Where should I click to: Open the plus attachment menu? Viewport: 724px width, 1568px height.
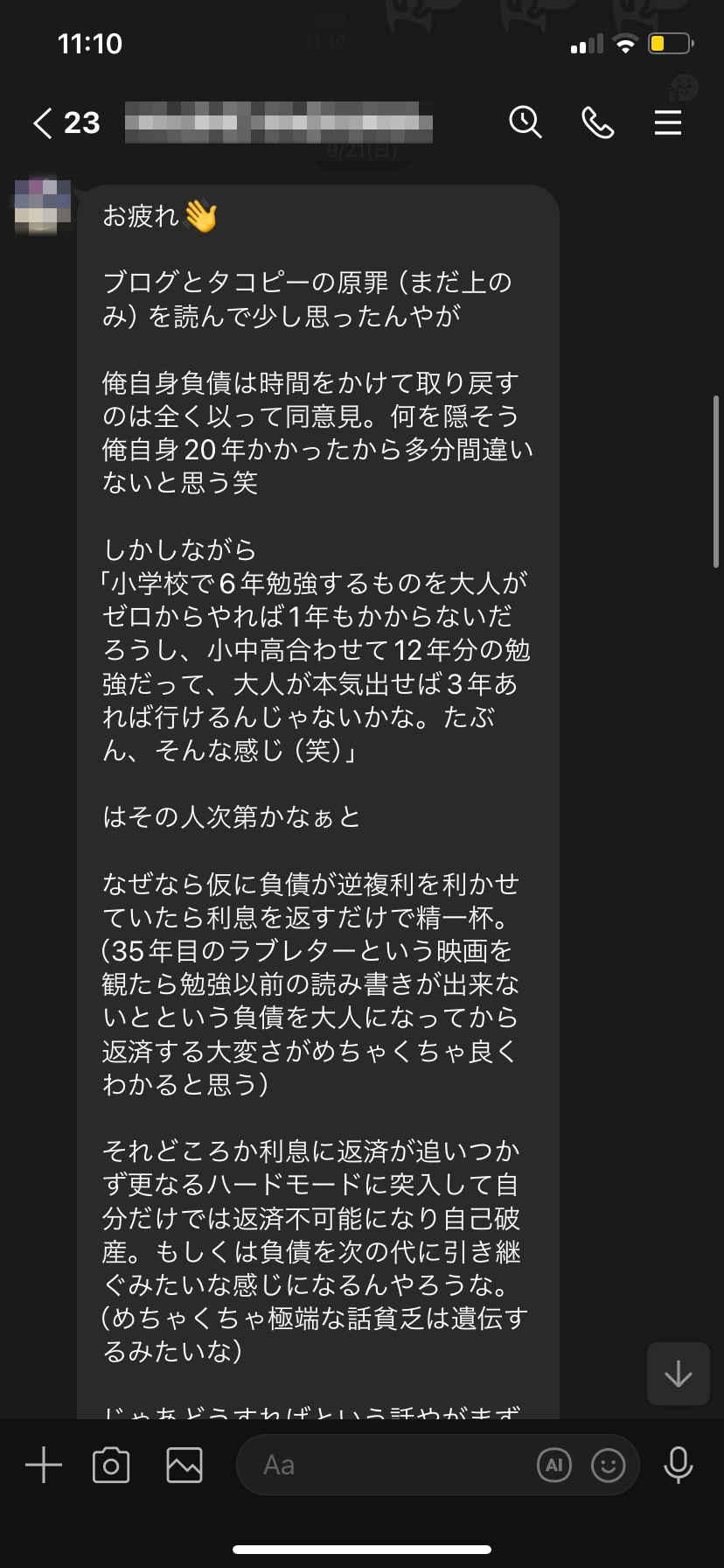pos(44,1465)
